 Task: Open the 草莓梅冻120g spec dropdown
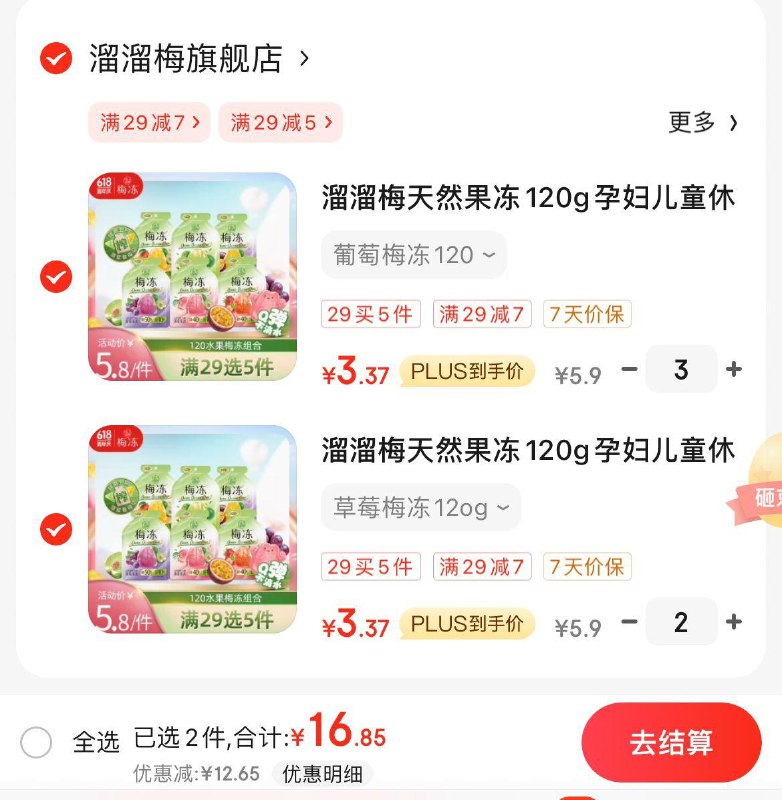pyautogui.click(x=420, y=508)
